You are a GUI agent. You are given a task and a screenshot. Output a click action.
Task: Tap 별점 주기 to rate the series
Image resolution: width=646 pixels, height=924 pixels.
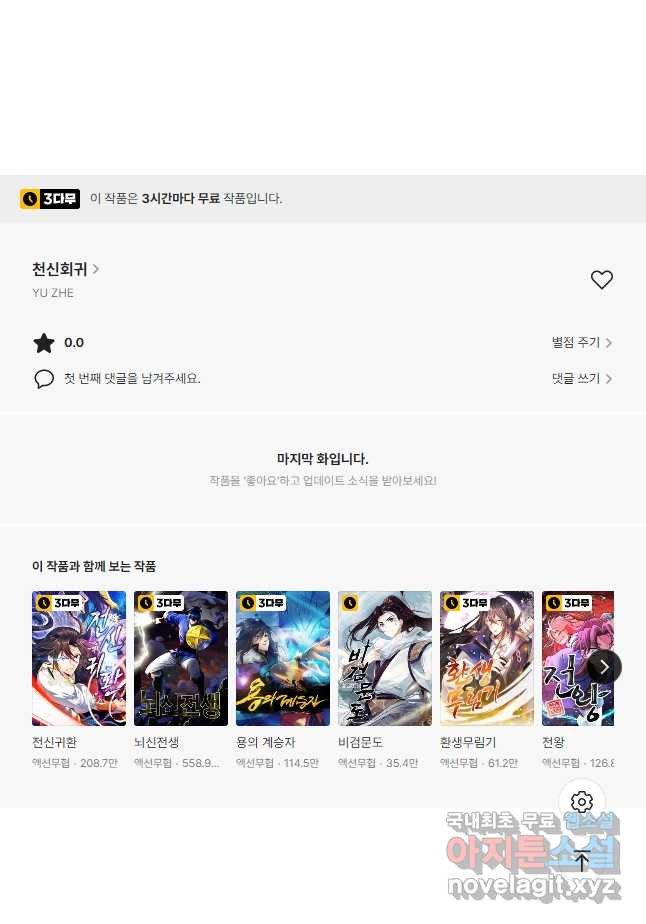pos(581,343)
